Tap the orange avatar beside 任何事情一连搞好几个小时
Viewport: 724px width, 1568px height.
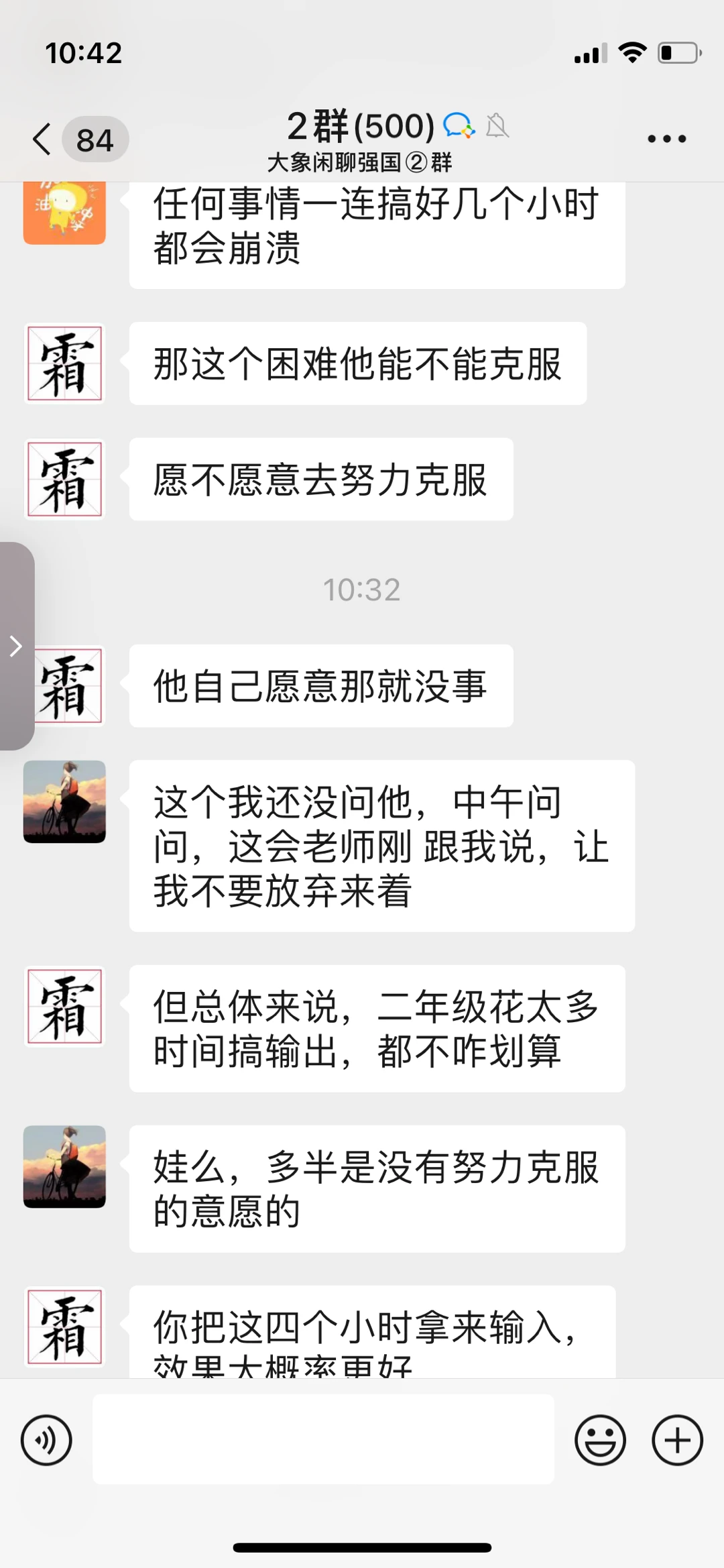(64, 212)
